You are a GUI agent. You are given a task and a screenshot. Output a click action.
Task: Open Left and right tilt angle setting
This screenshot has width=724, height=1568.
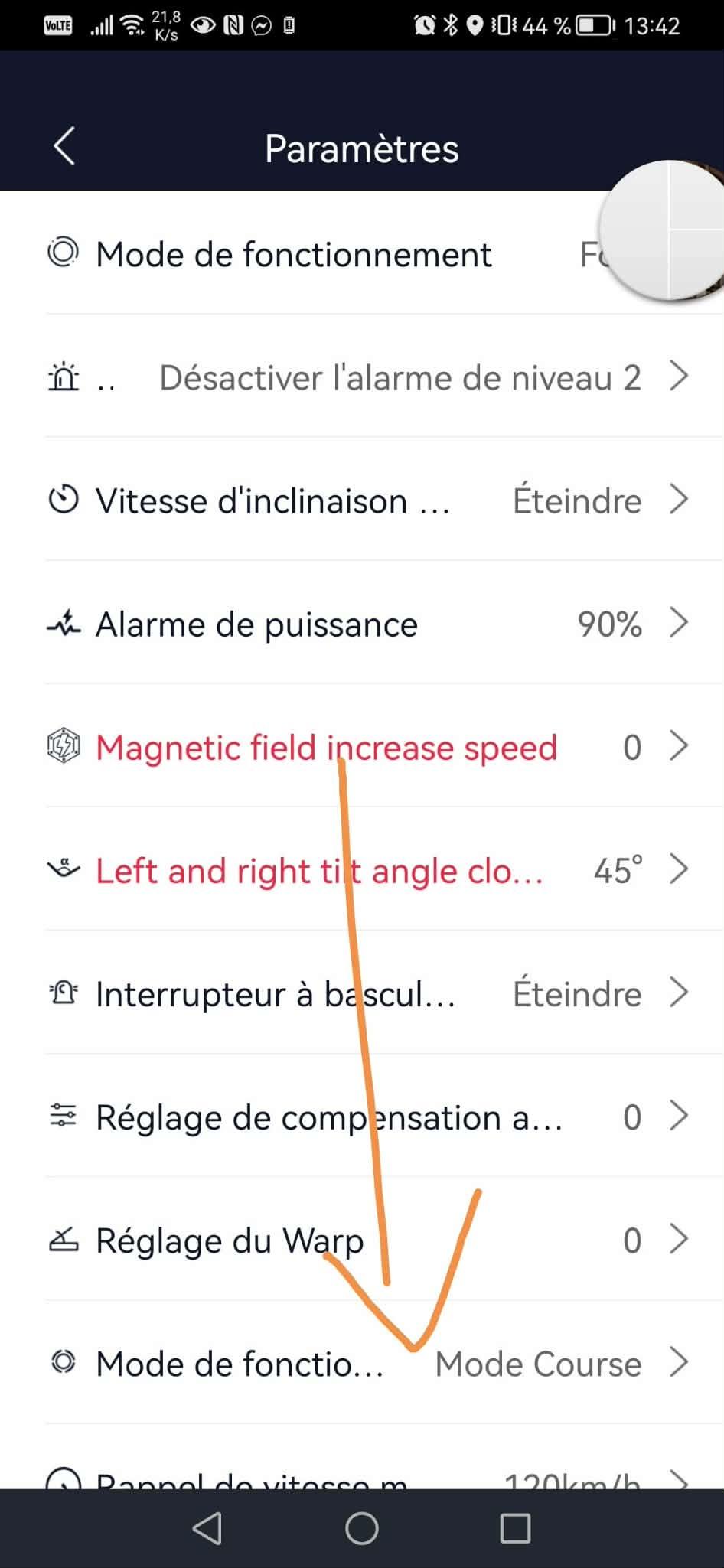click(x=367, y=871)
